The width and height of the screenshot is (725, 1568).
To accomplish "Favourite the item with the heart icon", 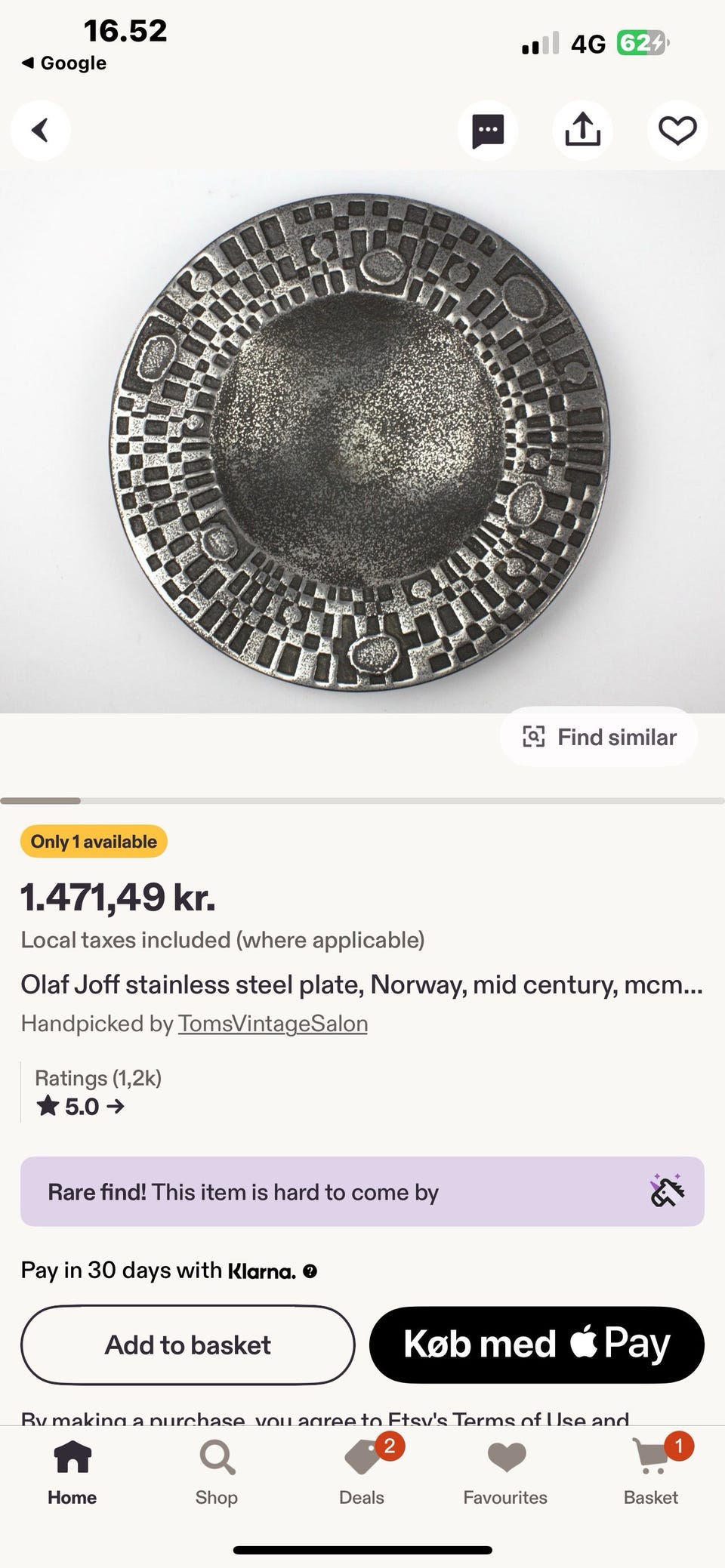I will click(677, 129).
